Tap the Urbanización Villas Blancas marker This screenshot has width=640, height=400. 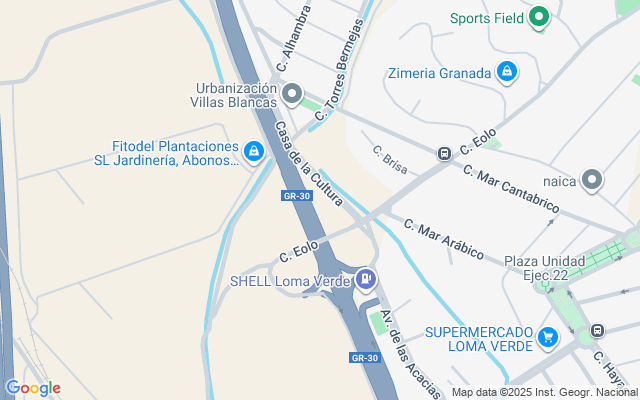(x=292, y=94)
